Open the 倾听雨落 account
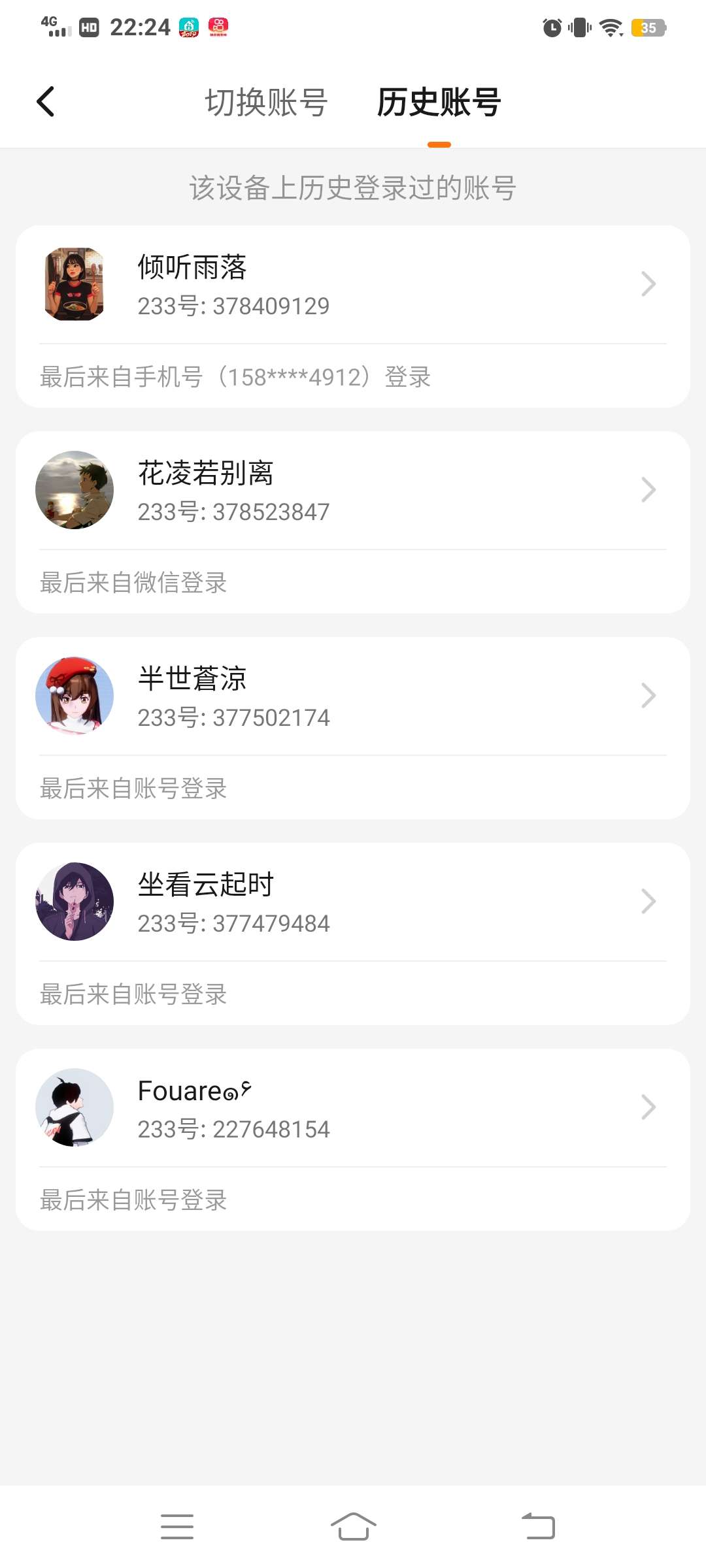The height and width of the screenshot is (1568, 706). (x=353, y=286)
